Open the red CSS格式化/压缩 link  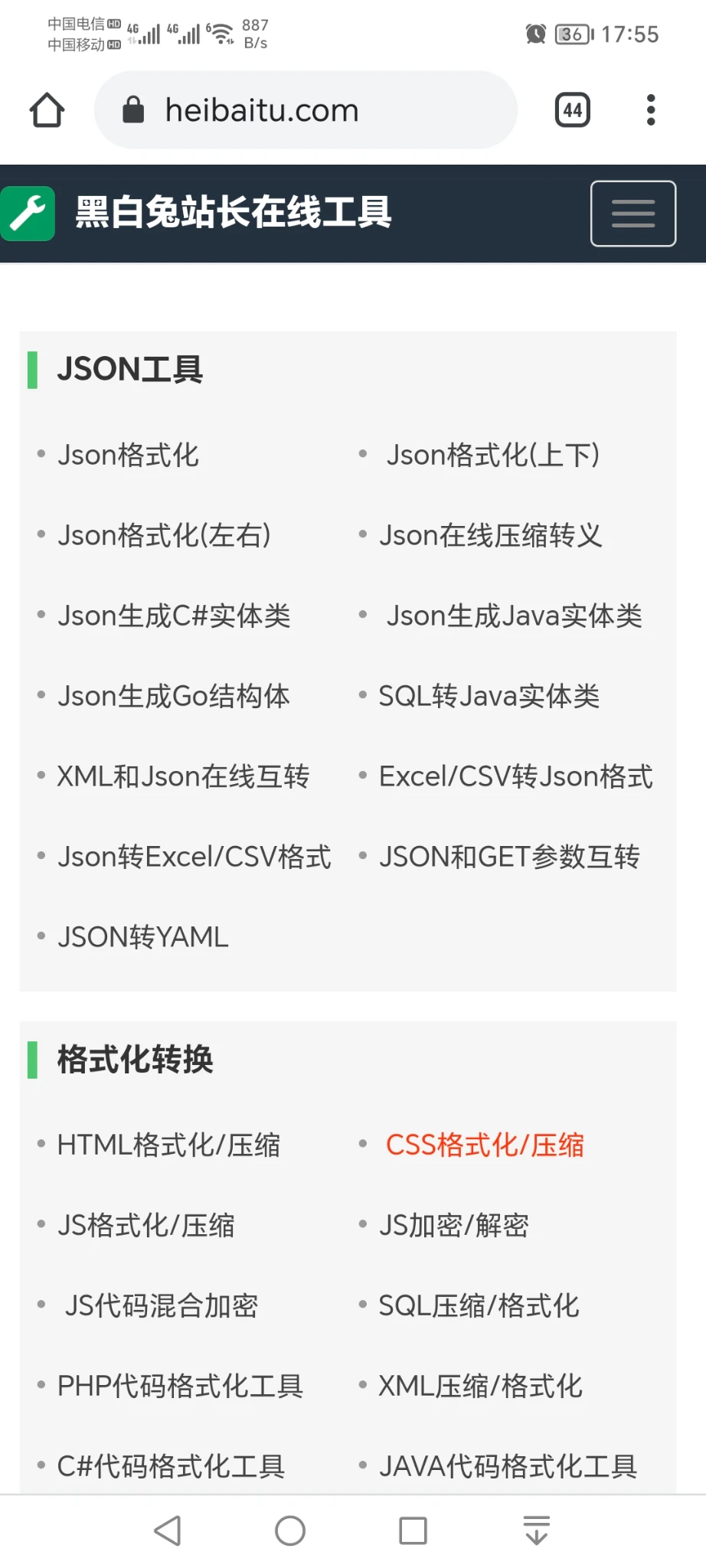pos(485,1145)
